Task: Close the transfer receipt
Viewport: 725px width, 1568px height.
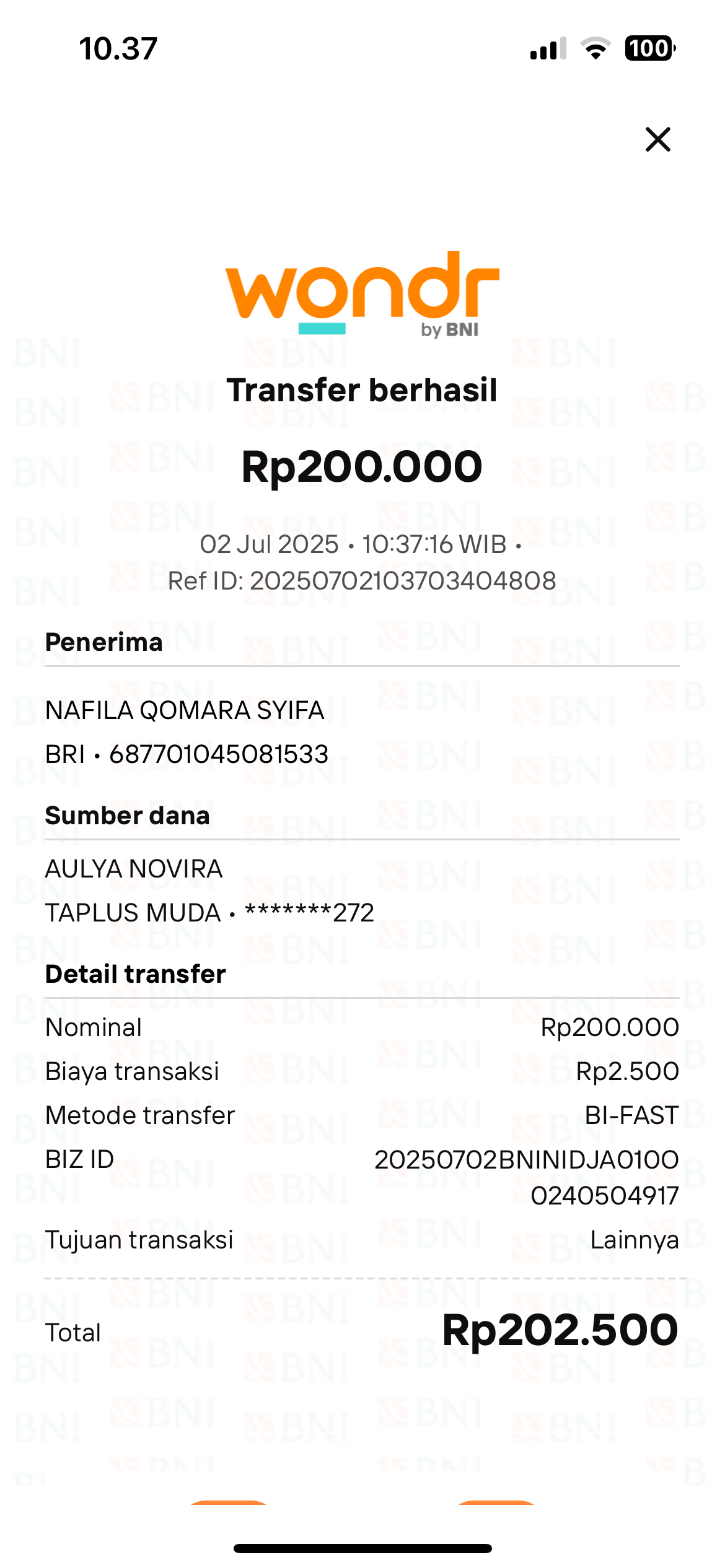Action: tap(657, 139)
